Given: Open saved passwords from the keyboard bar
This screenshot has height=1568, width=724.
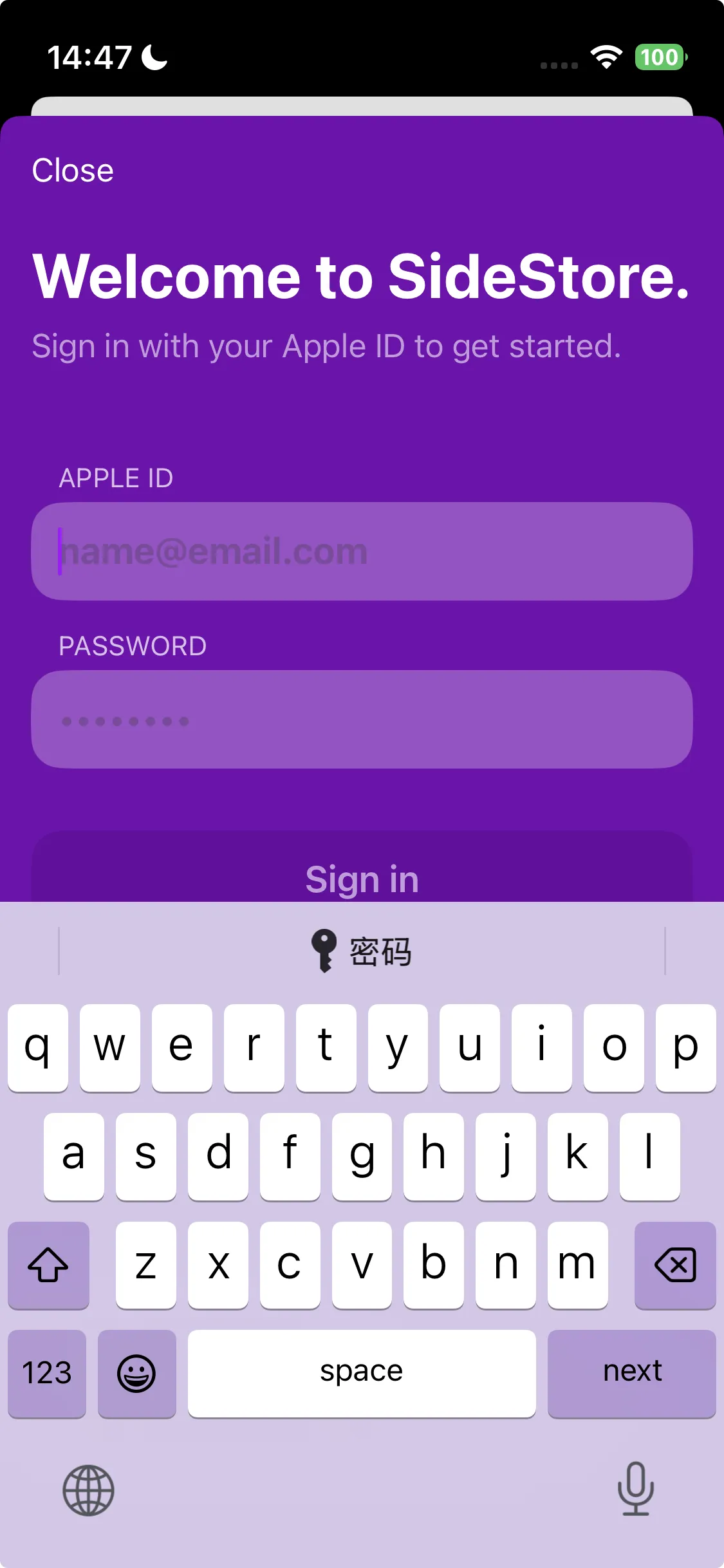Looking at the screenshot, I should tap(362, 951).
